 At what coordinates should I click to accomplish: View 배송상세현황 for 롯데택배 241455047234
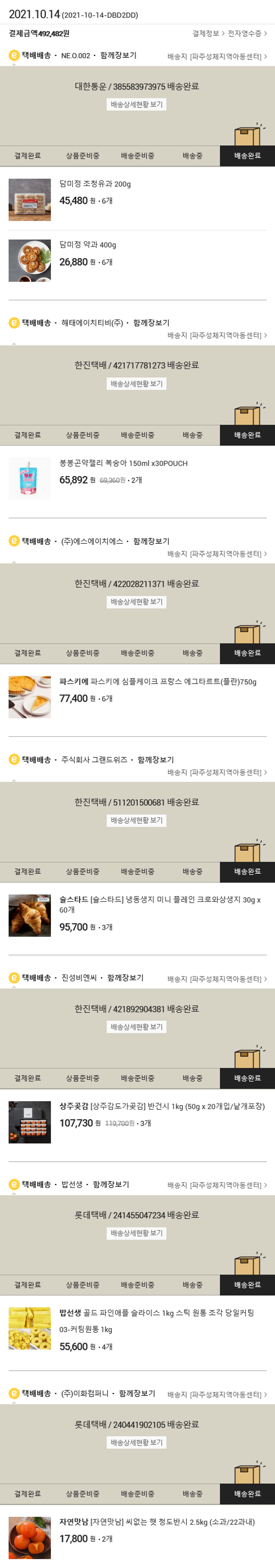[137, 1233]
